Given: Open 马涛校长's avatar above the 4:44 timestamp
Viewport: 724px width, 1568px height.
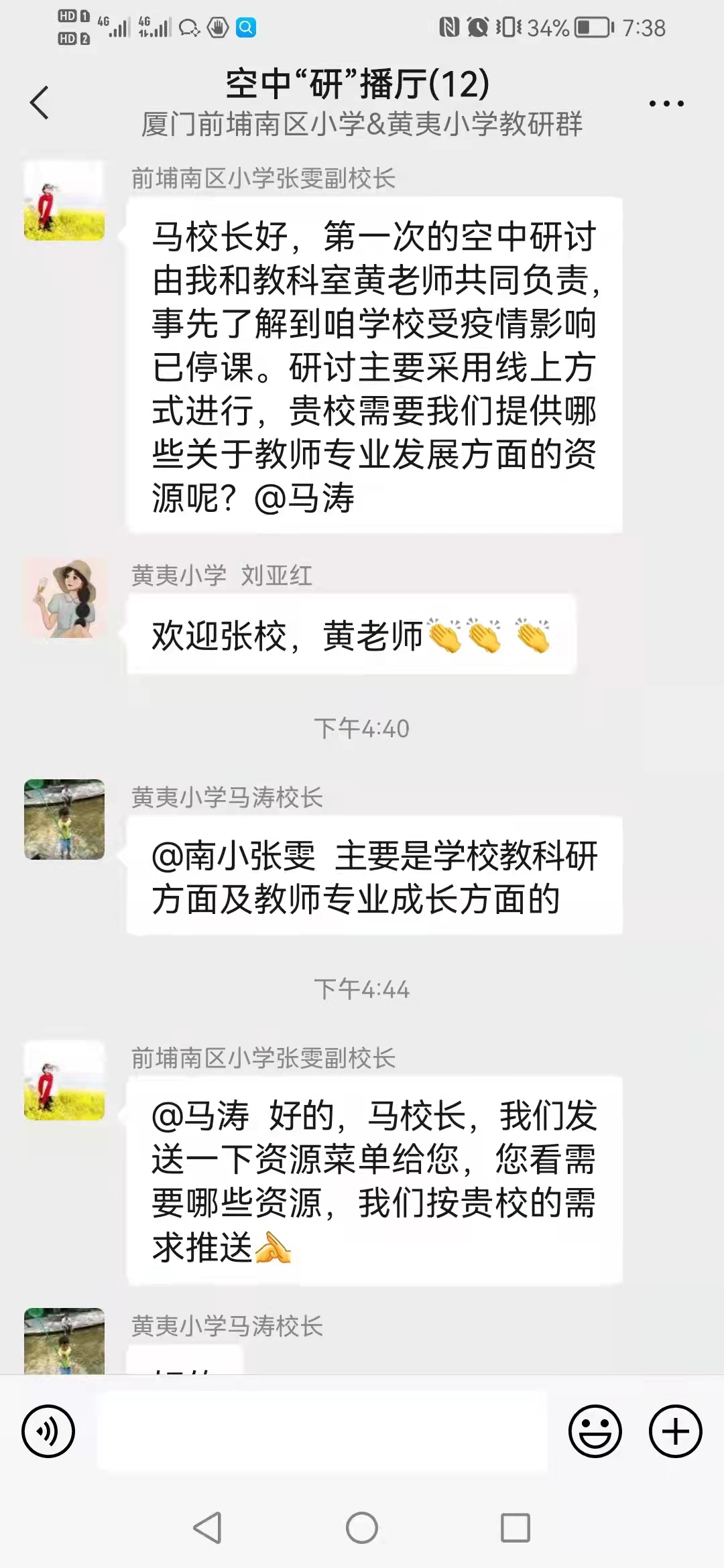Looking at the screenshot, I should (64, 819).
